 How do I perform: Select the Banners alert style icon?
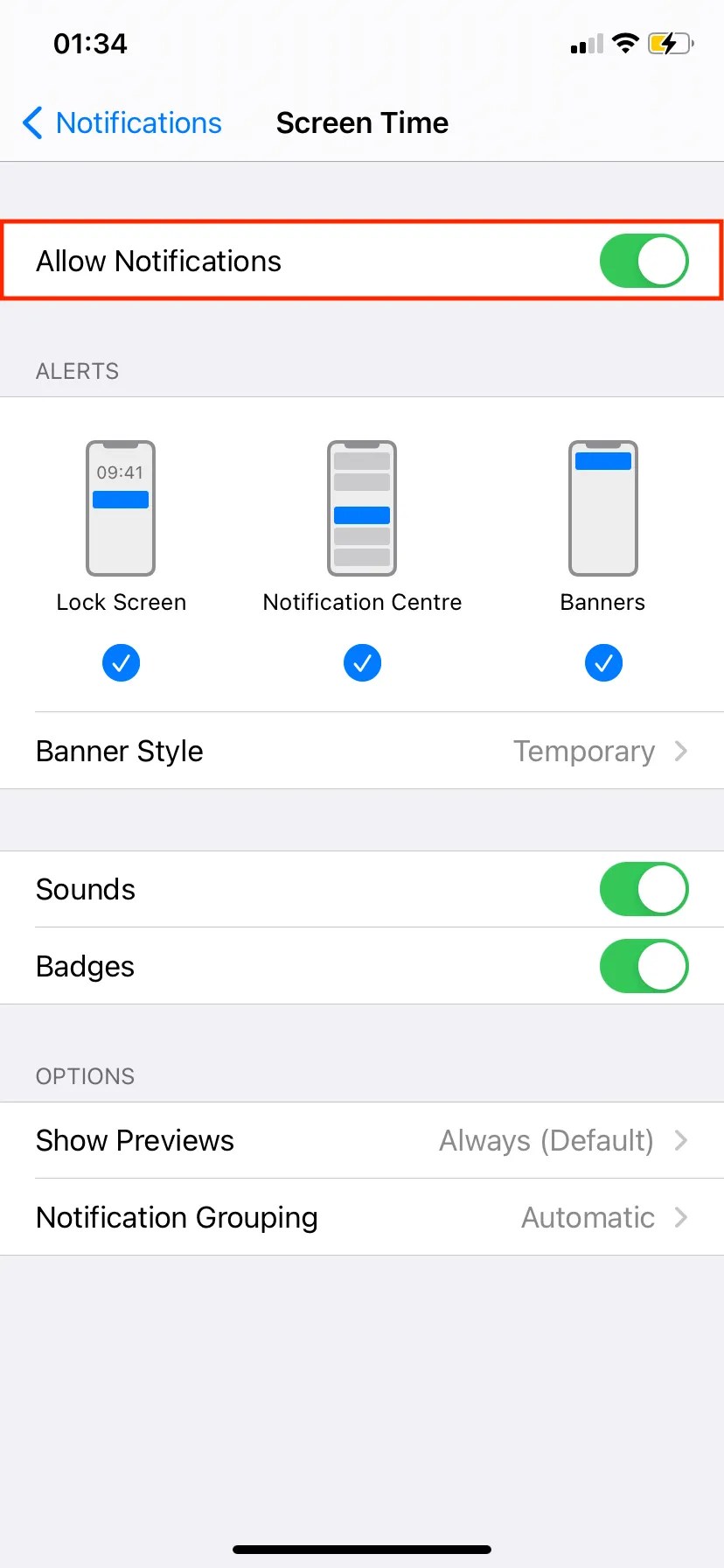tap(603, 507)
